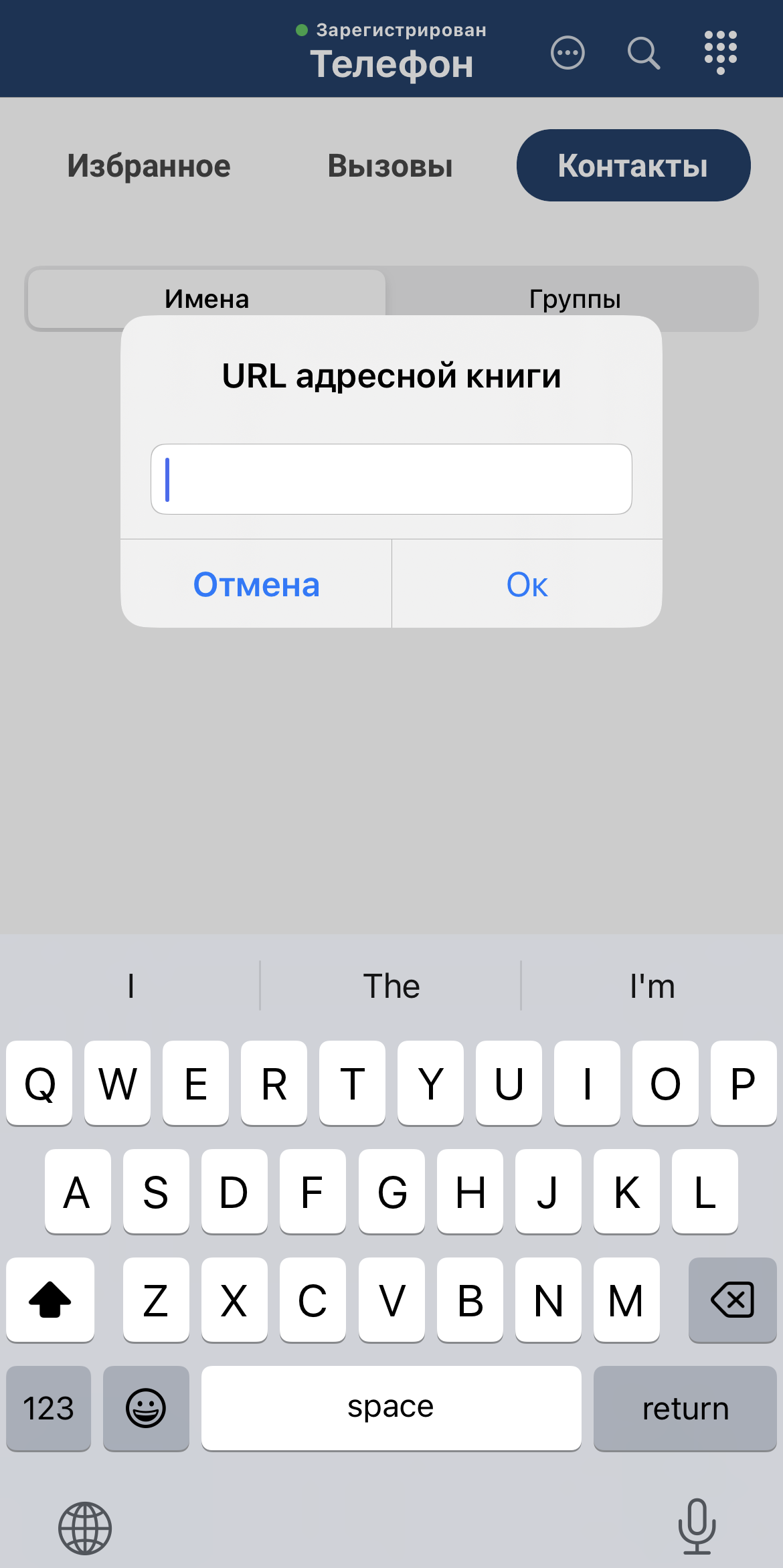Open the more options circle icon

point(568,52)
